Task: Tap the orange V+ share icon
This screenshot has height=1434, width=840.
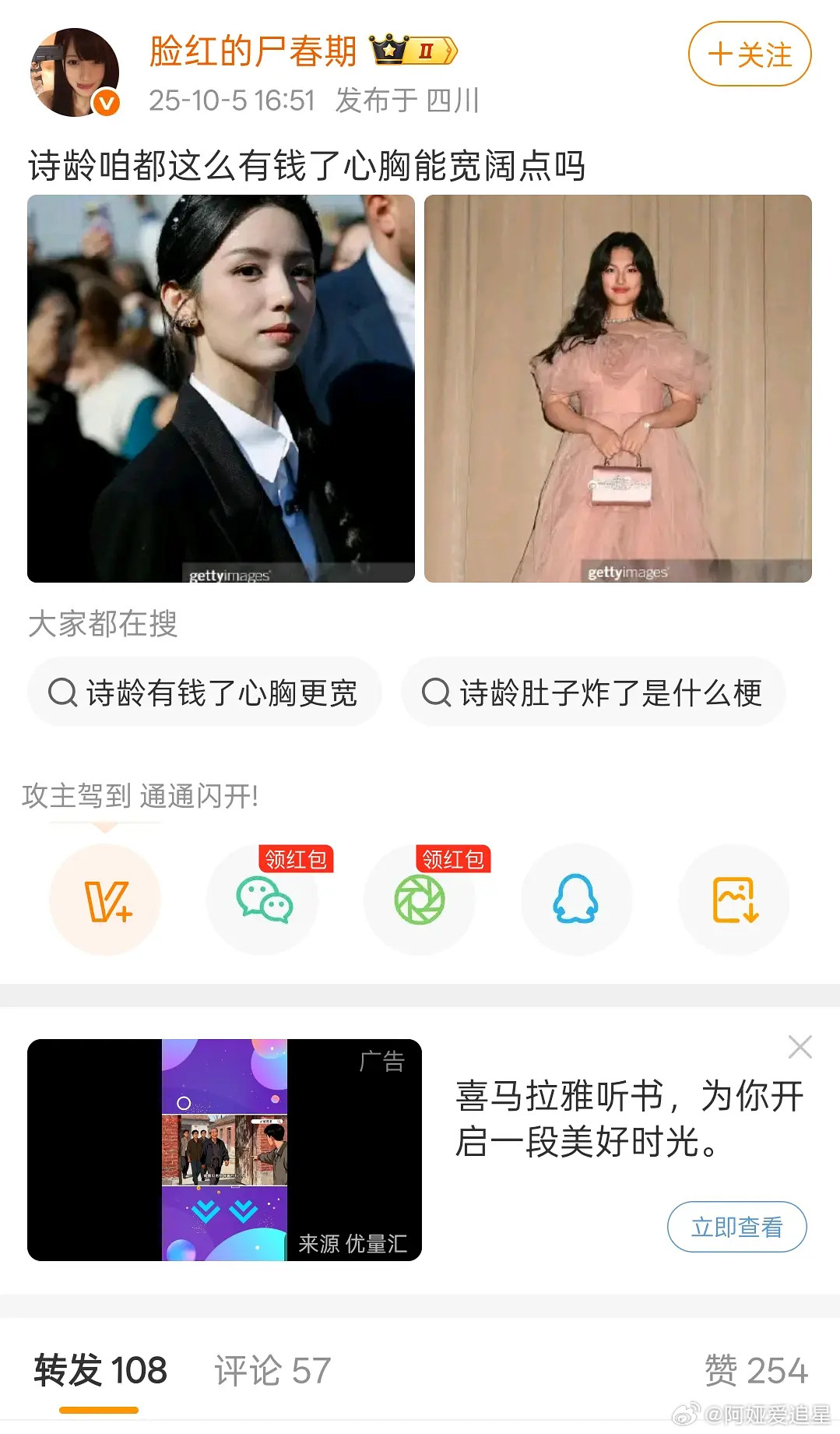Action: [106, 900]
